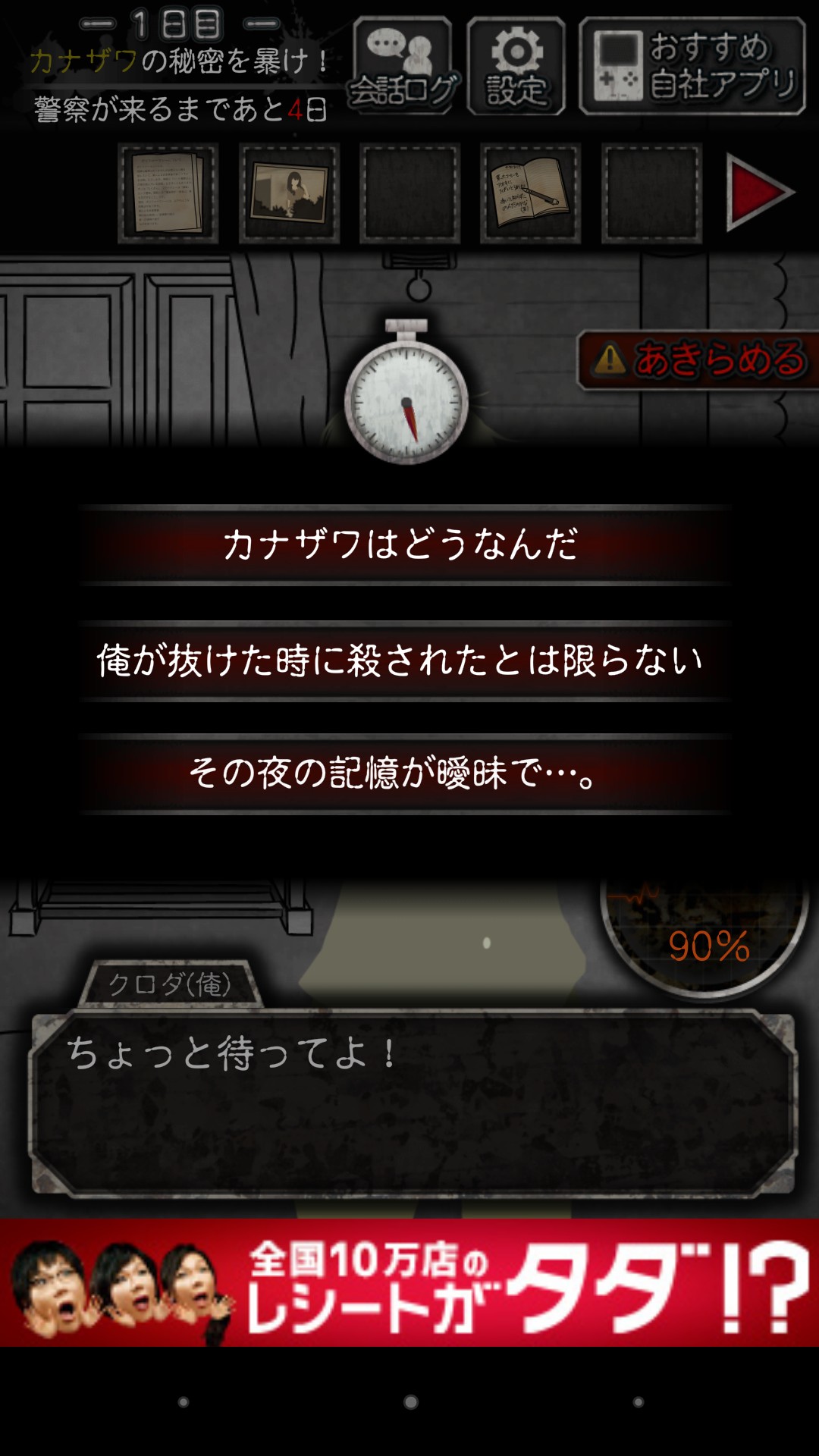
Task: Choose その夜の記憶が曖昧で…。
Action: [404, 773]
